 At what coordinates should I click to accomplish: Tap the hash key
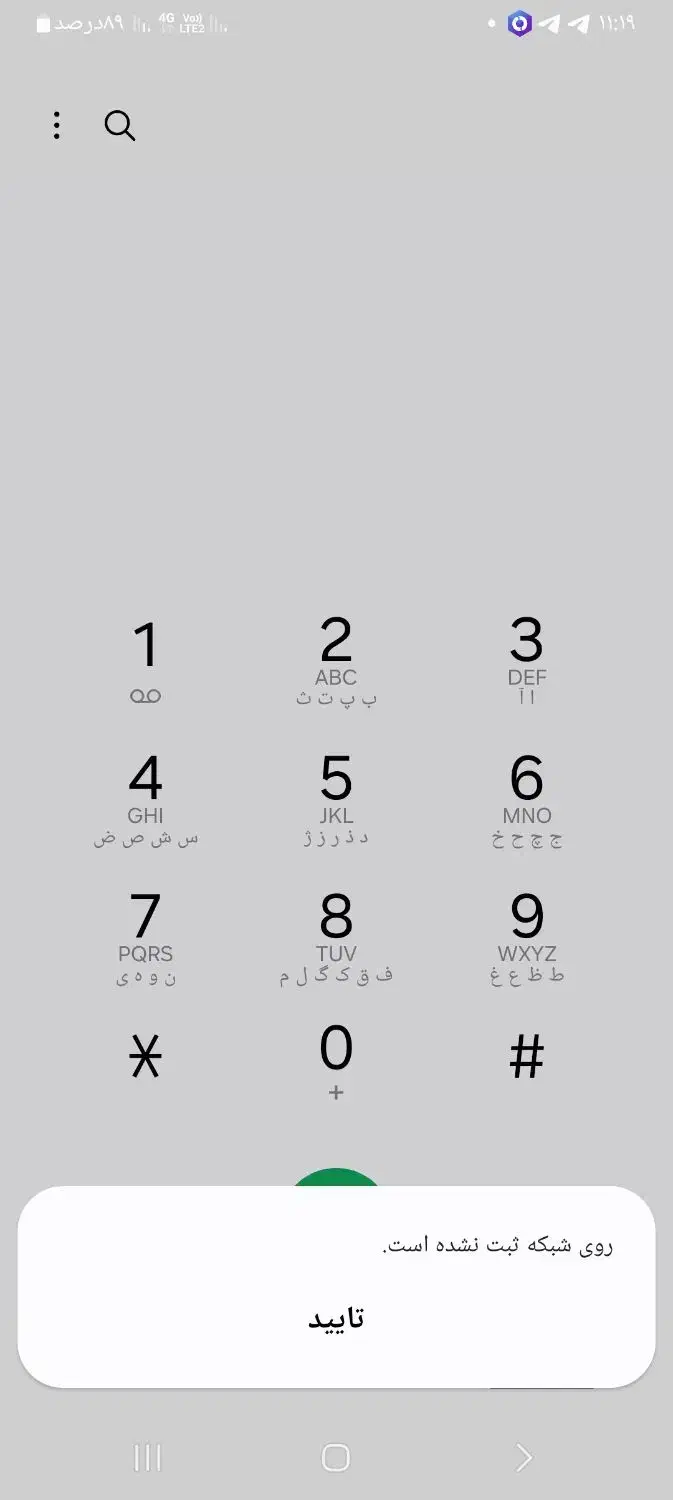point(527,1056)
